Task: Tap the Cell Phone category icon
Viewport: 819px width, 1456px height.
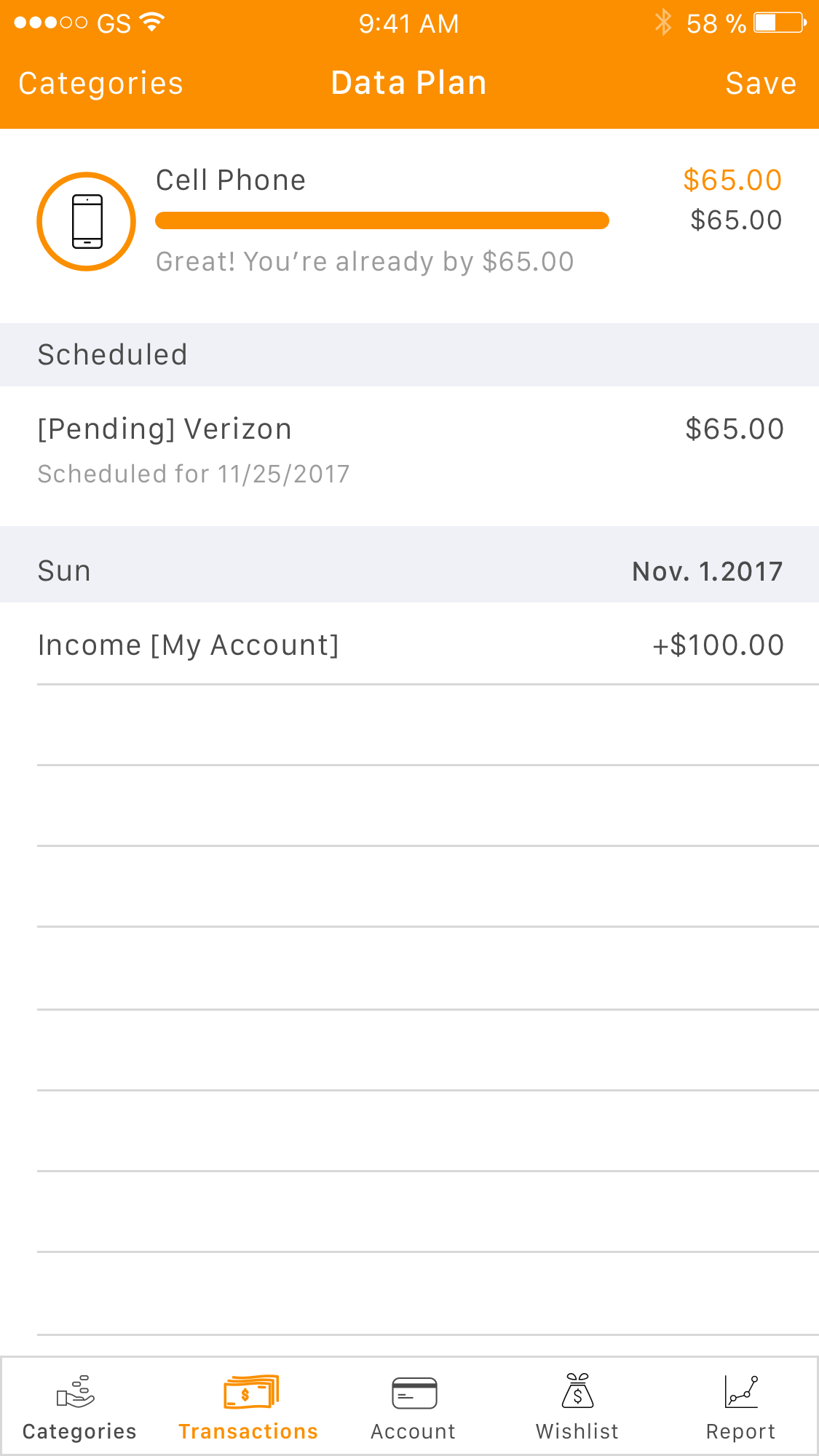Action: point(87,221)
